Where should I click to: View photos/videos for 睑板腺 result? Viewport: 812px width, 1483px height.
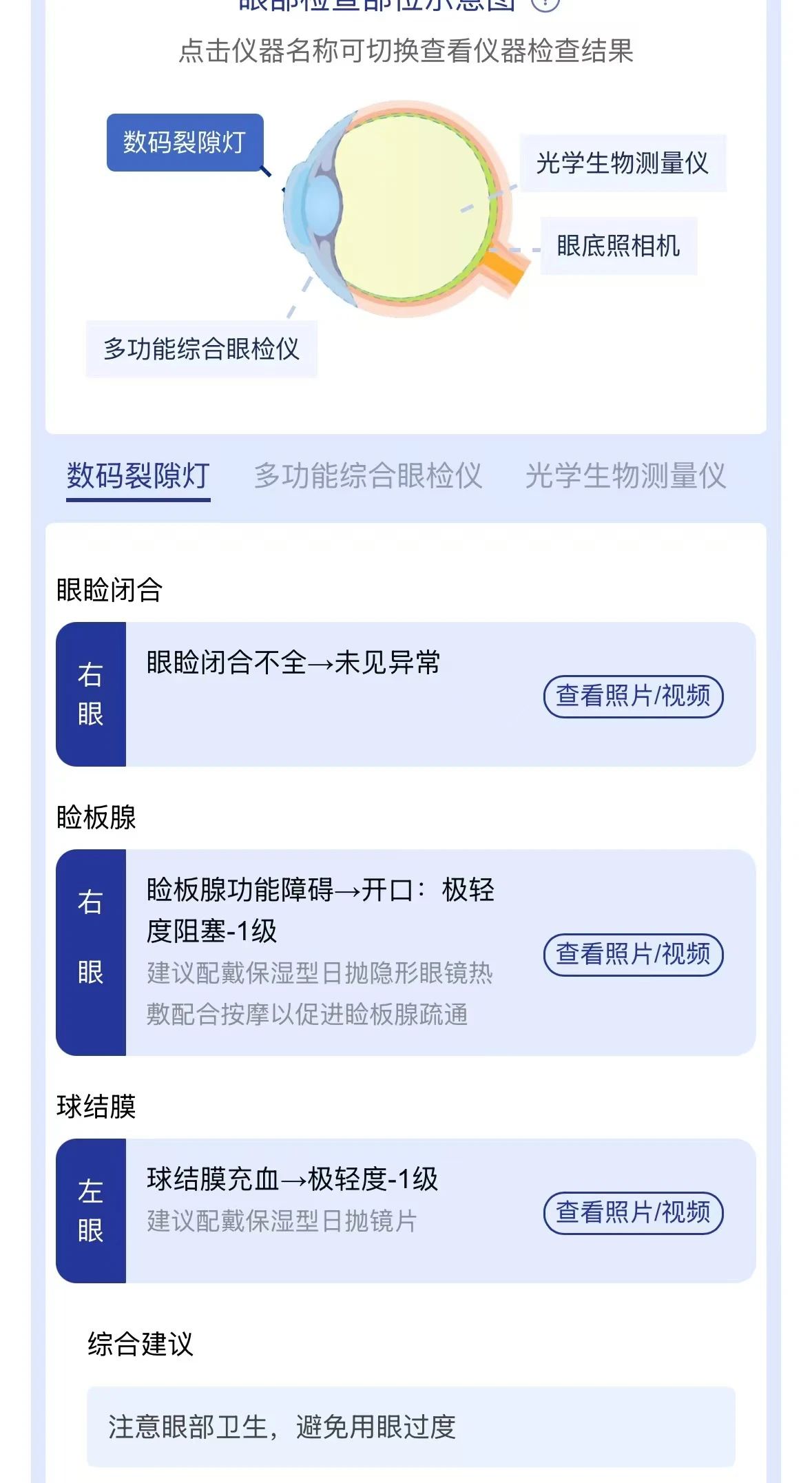pyautogui.click(x=634, y=955)
